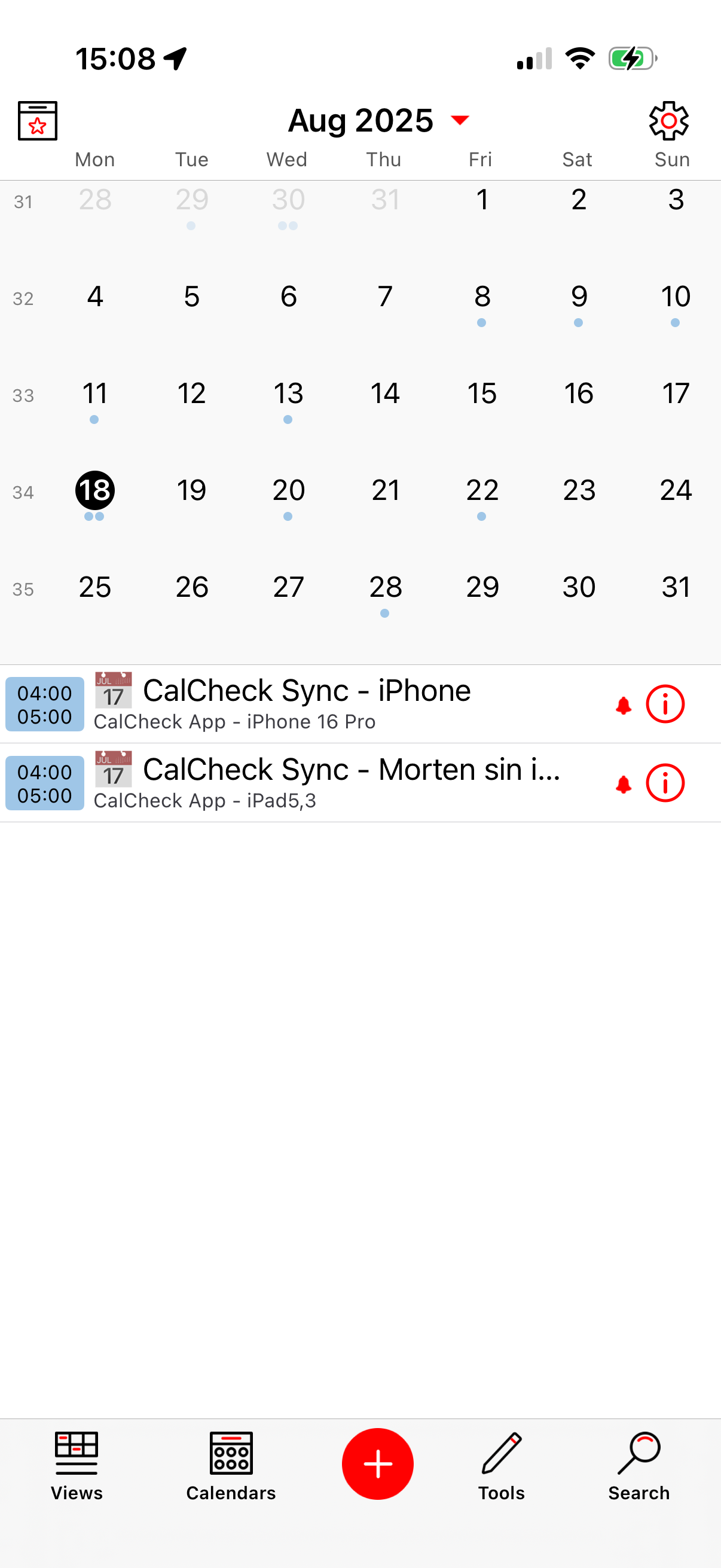Image resolution: width=721 pixels, height=1568 pixels.
Task: Open the Views tab
Action: tap(77, 1466)
